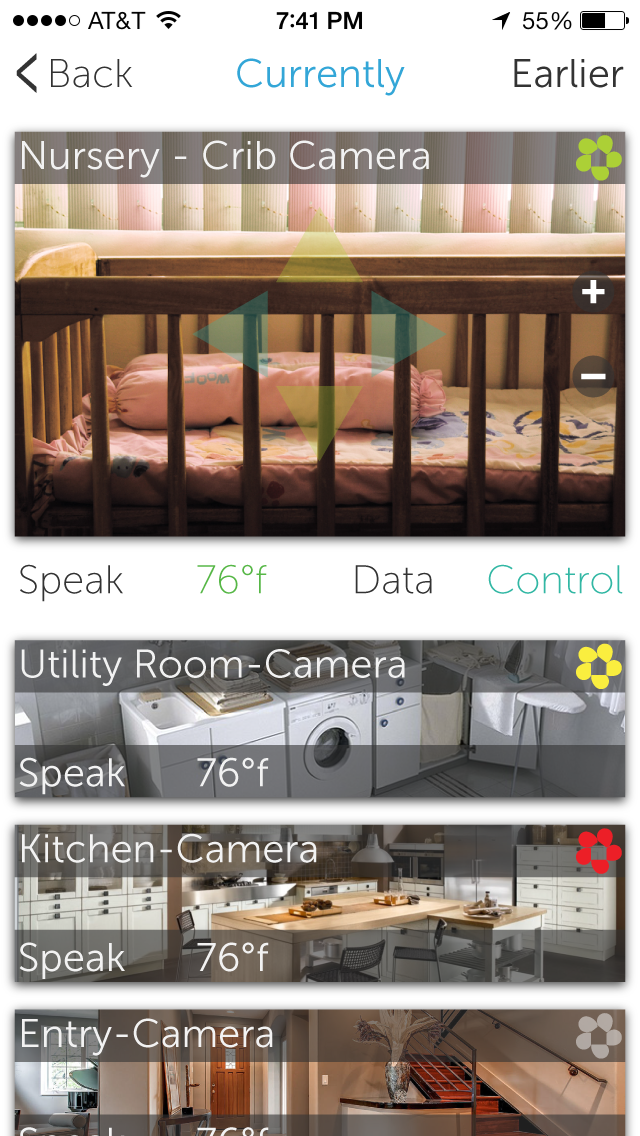Screen dimensions: 640x1136
Task: Select Control for the Nursery camera
Action: (x=555, y=580)
